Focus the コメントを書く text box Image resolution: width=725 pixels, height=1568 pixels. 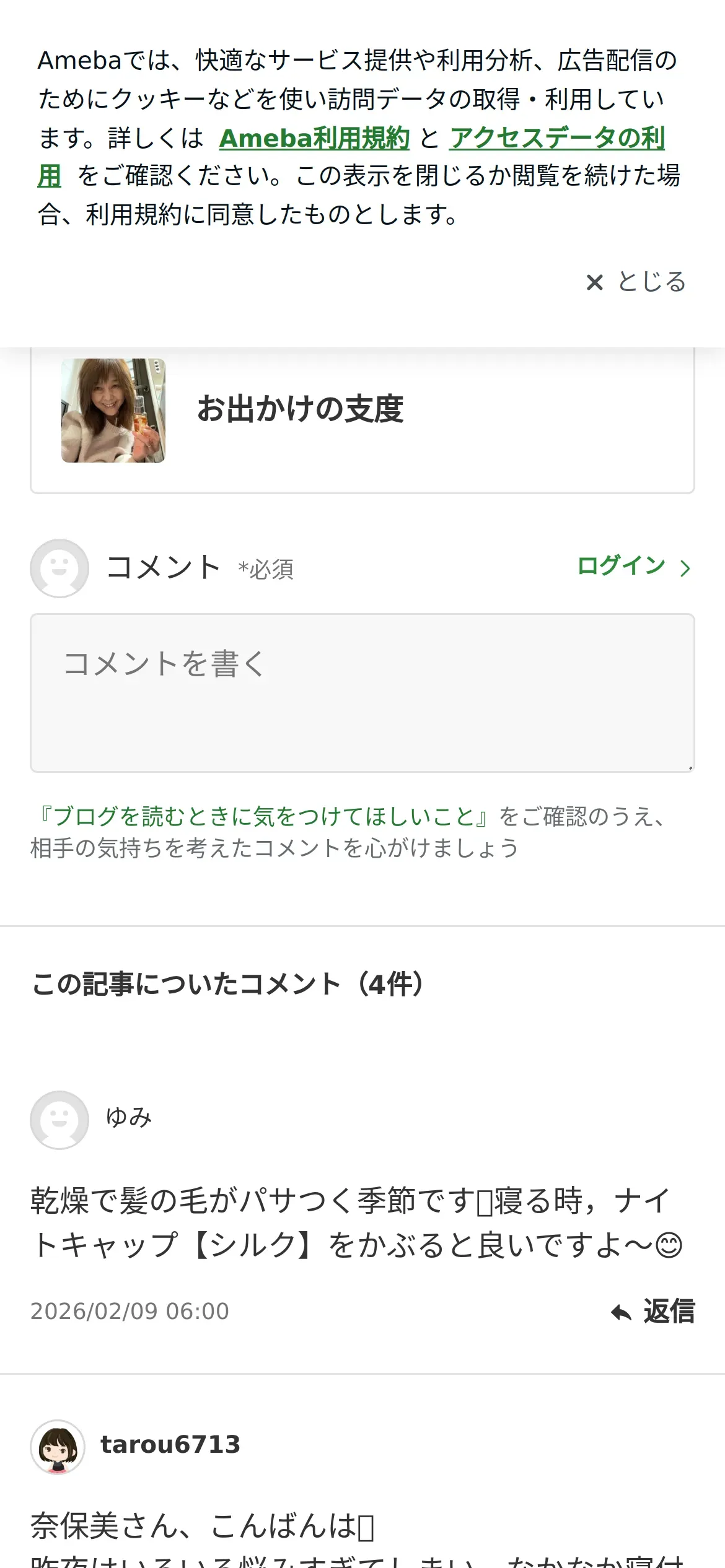pyautogui.click(x=362, y=692)
